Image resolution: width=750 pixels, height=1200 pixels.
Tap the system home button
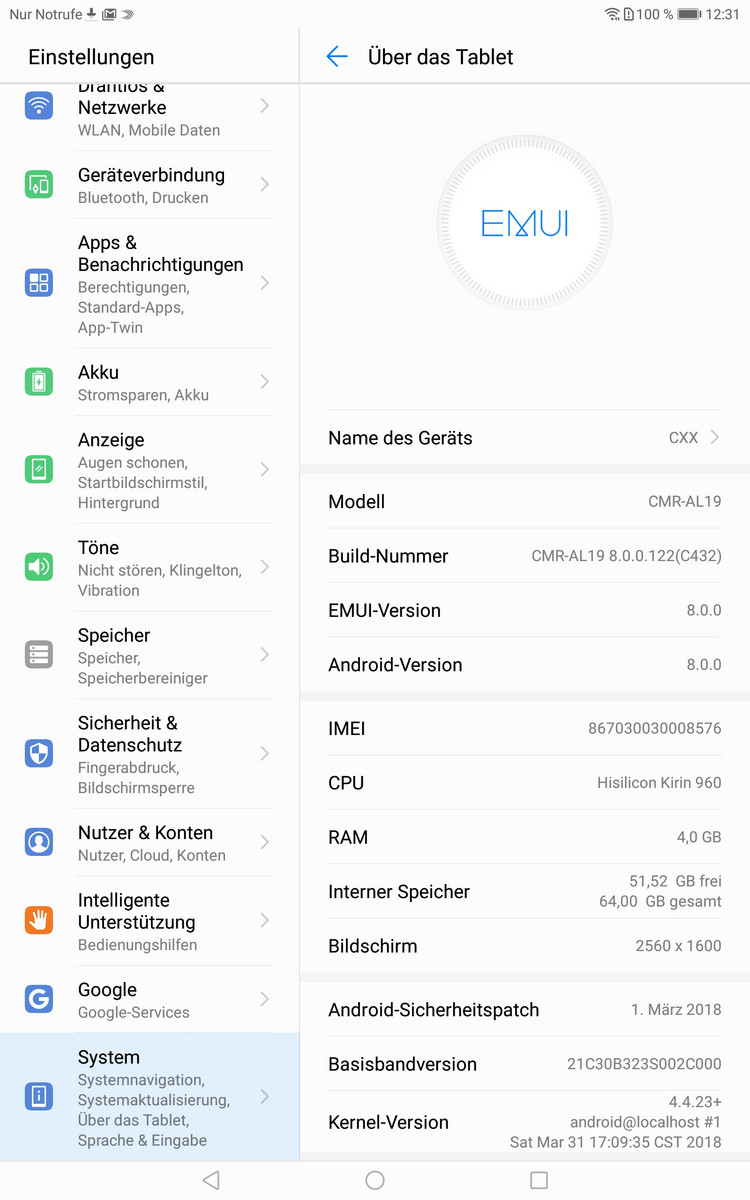pyautogui.click(x=375, y=1180)
